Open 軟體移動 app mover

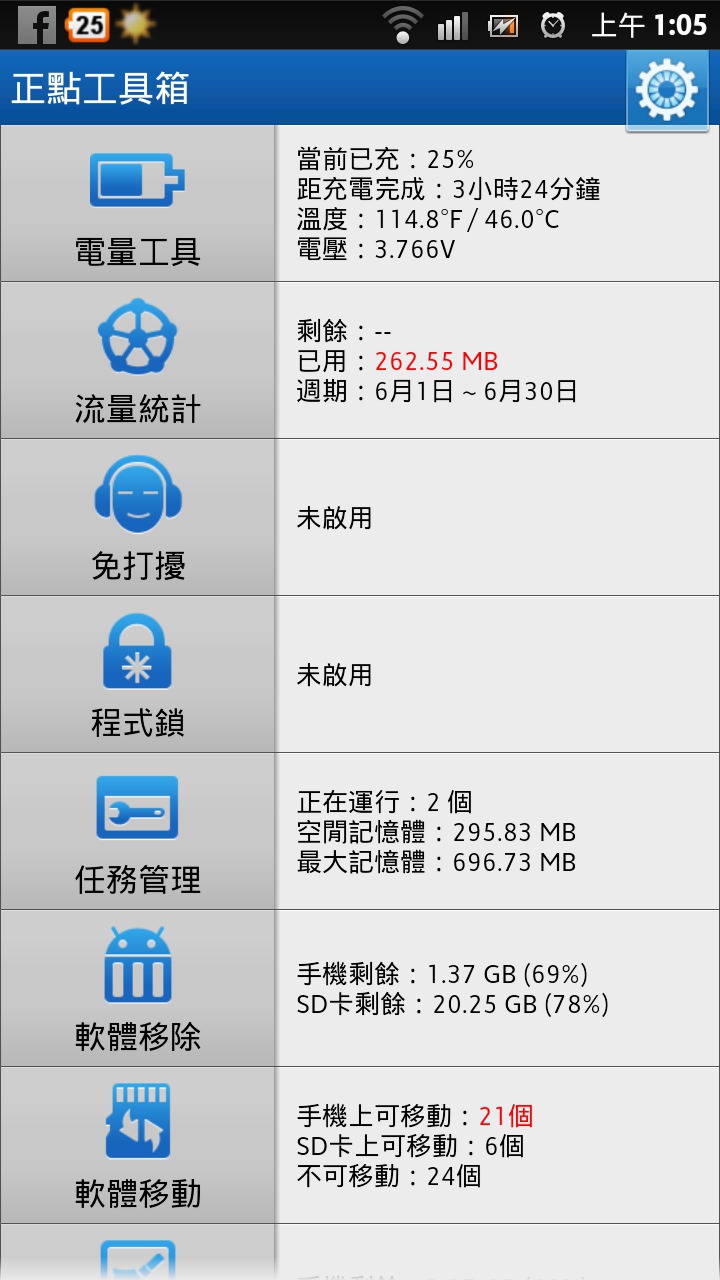tap(138, 1145)
